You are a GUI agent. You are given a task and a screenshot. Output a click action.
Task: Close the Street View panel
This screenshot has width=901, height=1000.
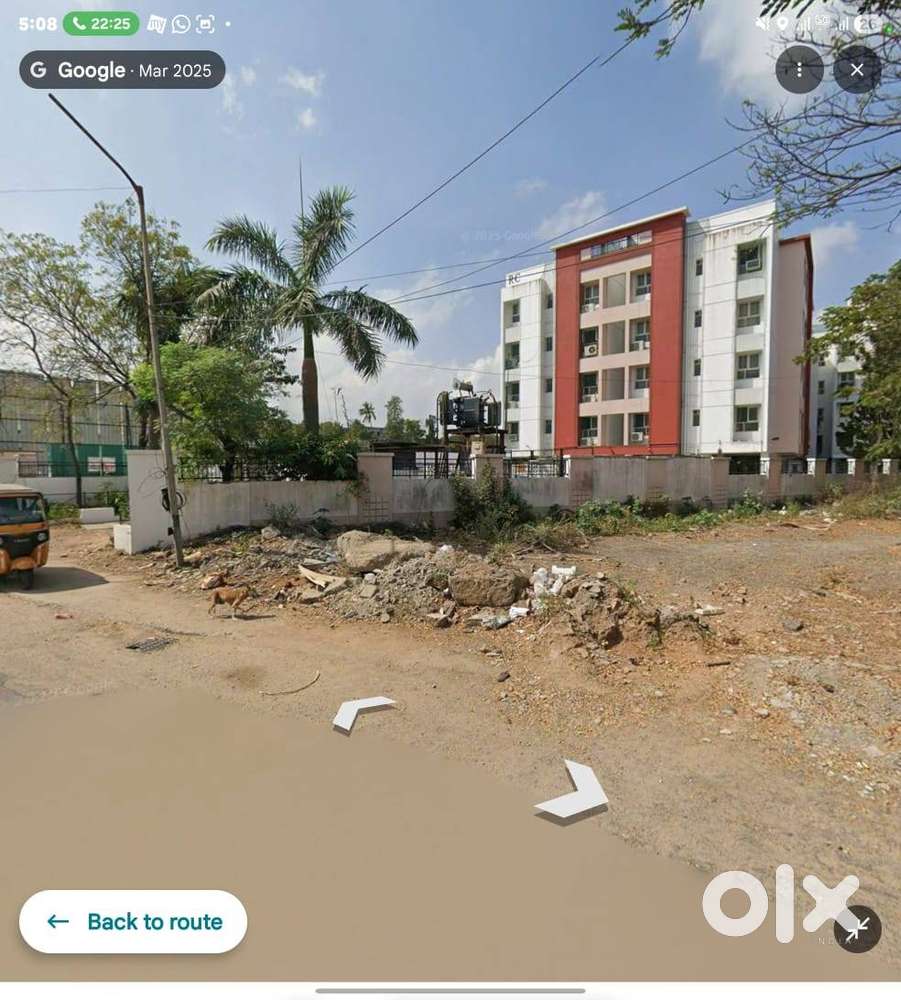(x=857, y=70)
